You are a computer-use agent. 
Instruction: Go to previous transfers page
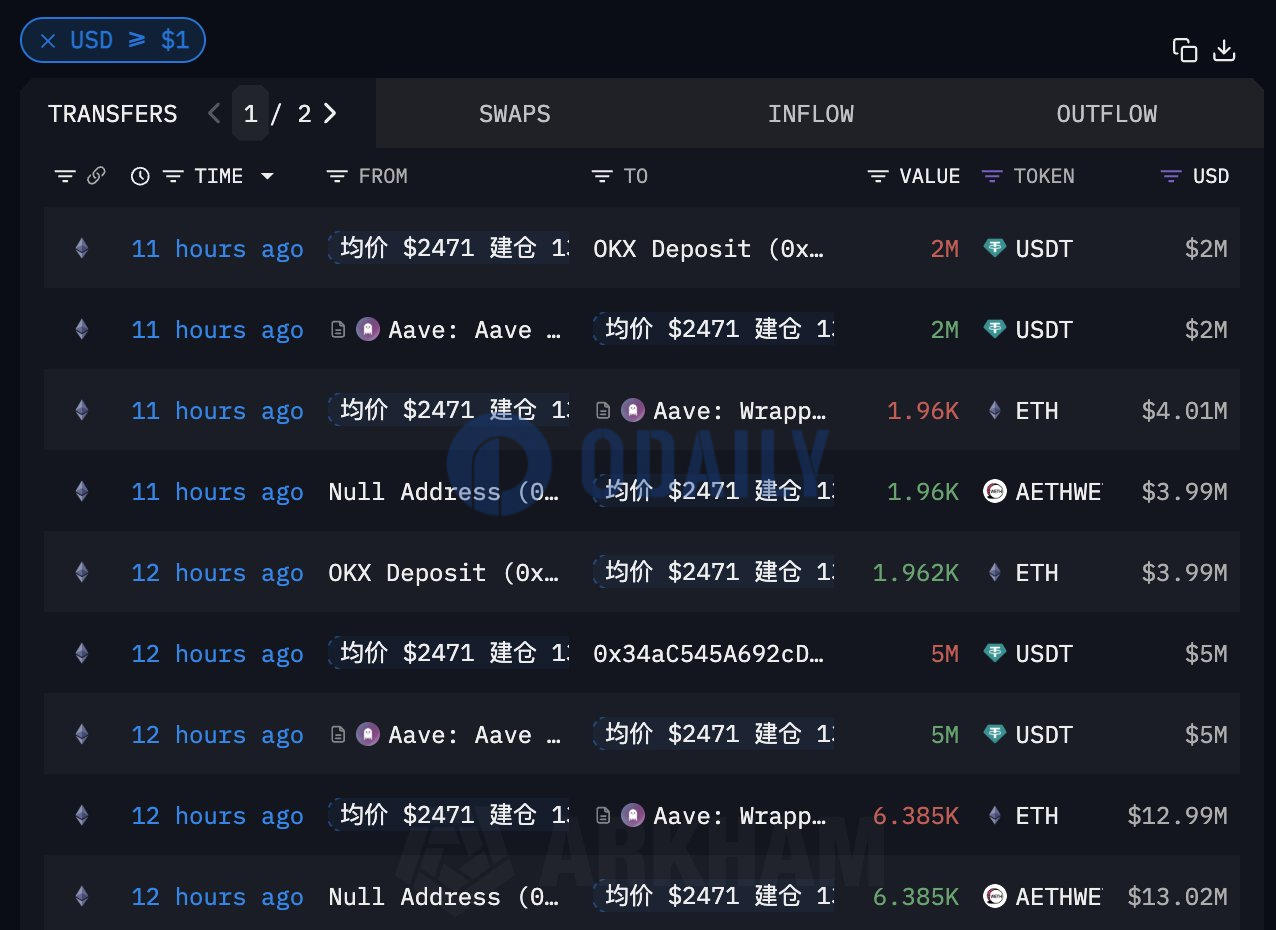pos(214,114)
